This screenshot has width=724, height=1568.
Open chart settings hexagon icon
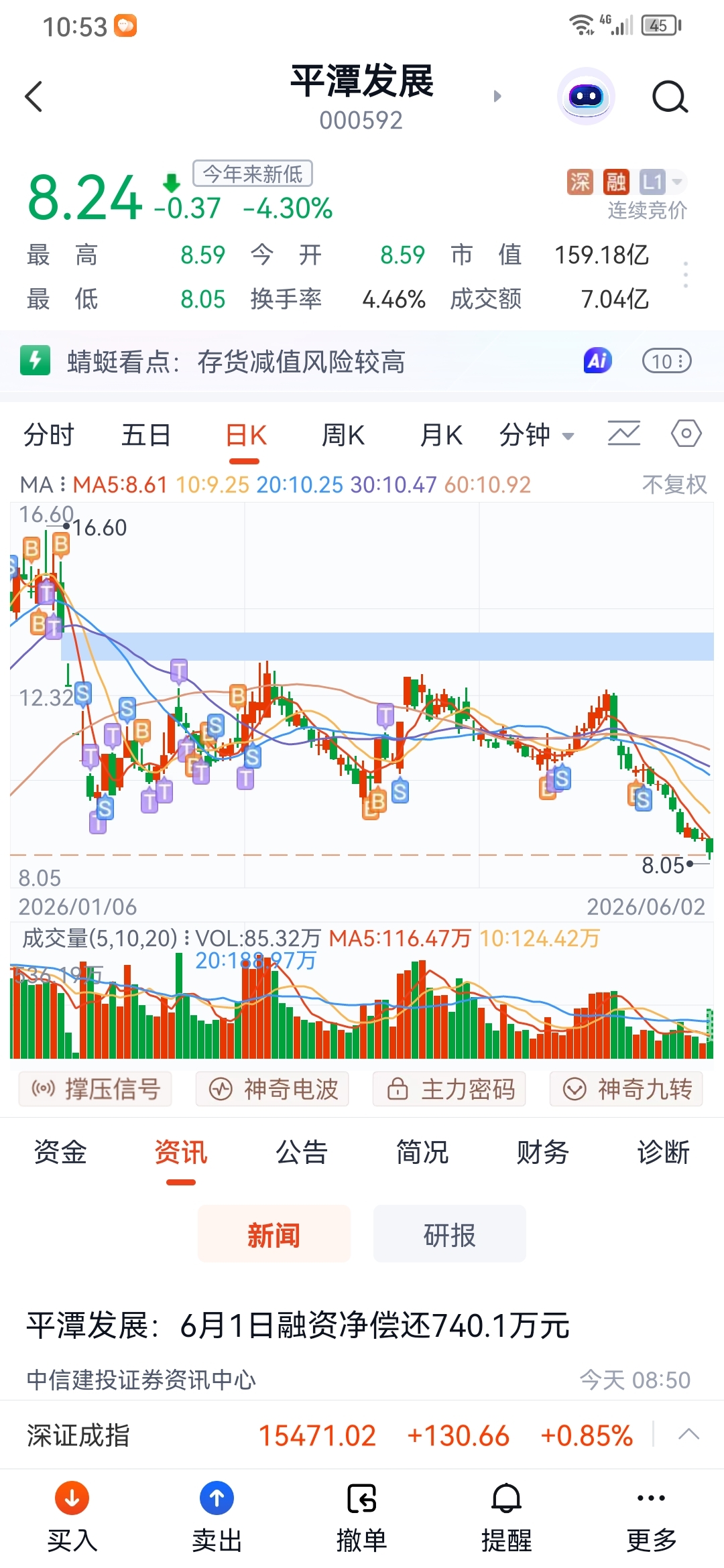686,434
